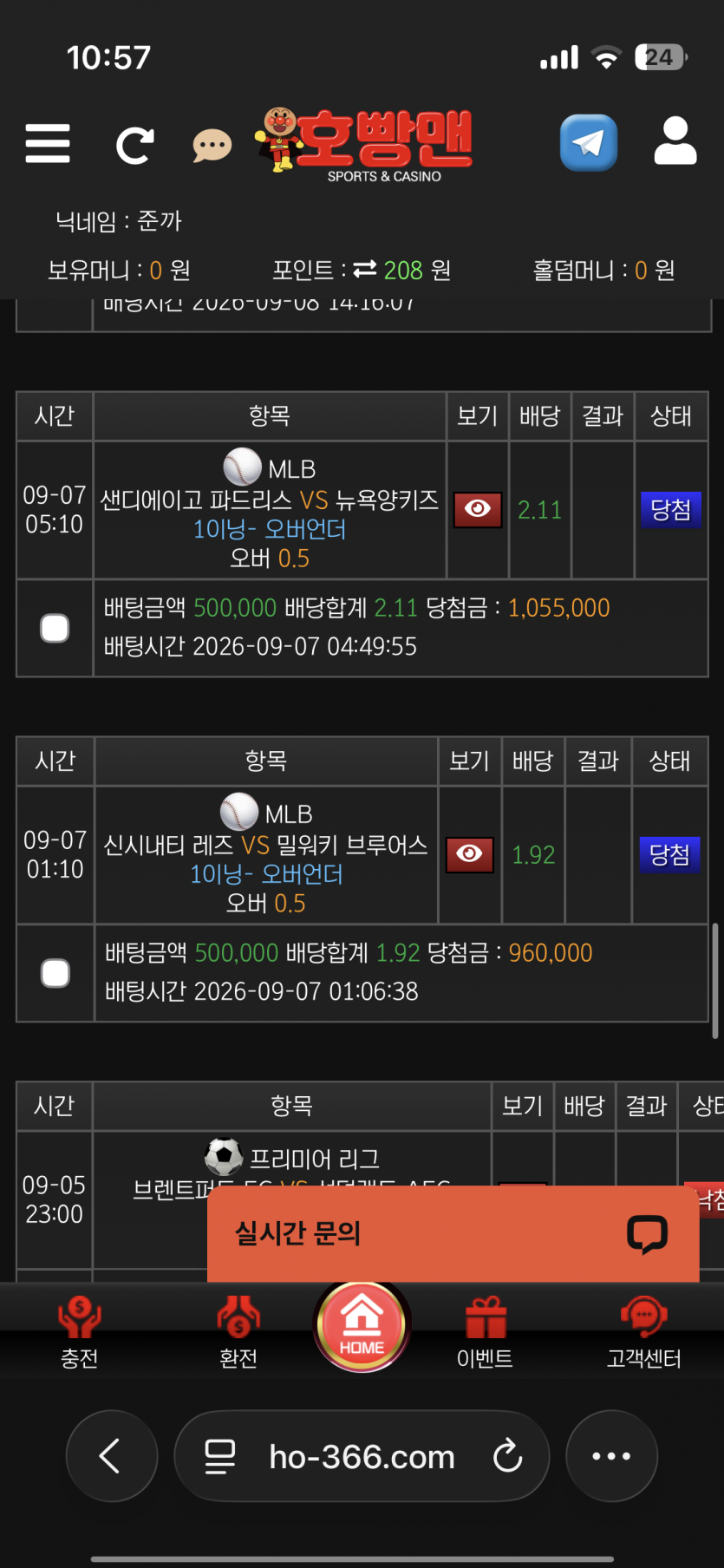Convert points using the swap arrows icon
This screenshot has height=1568, width=724.
(365, 270)
